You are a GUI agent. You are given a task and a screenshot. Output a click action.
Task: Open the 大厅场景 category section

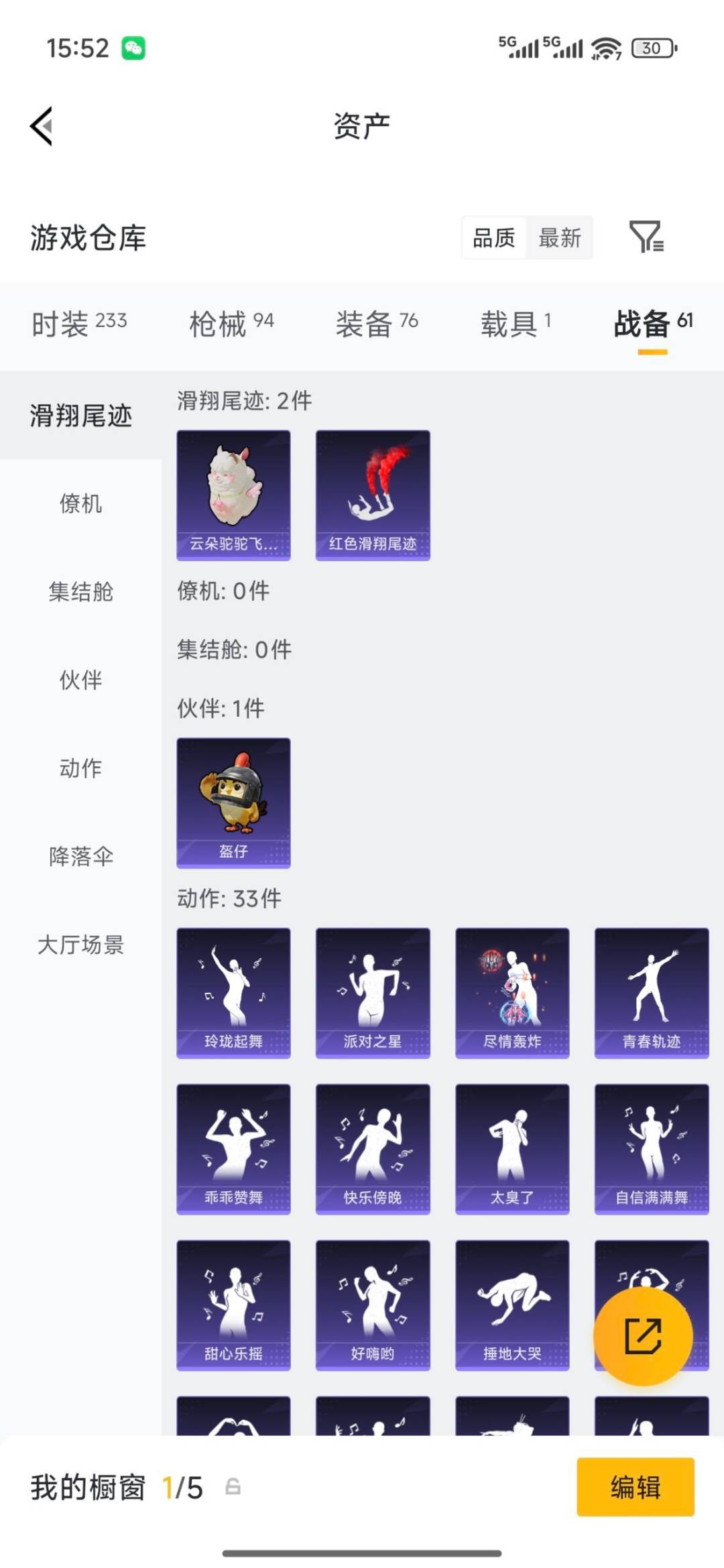pos(80,945)
